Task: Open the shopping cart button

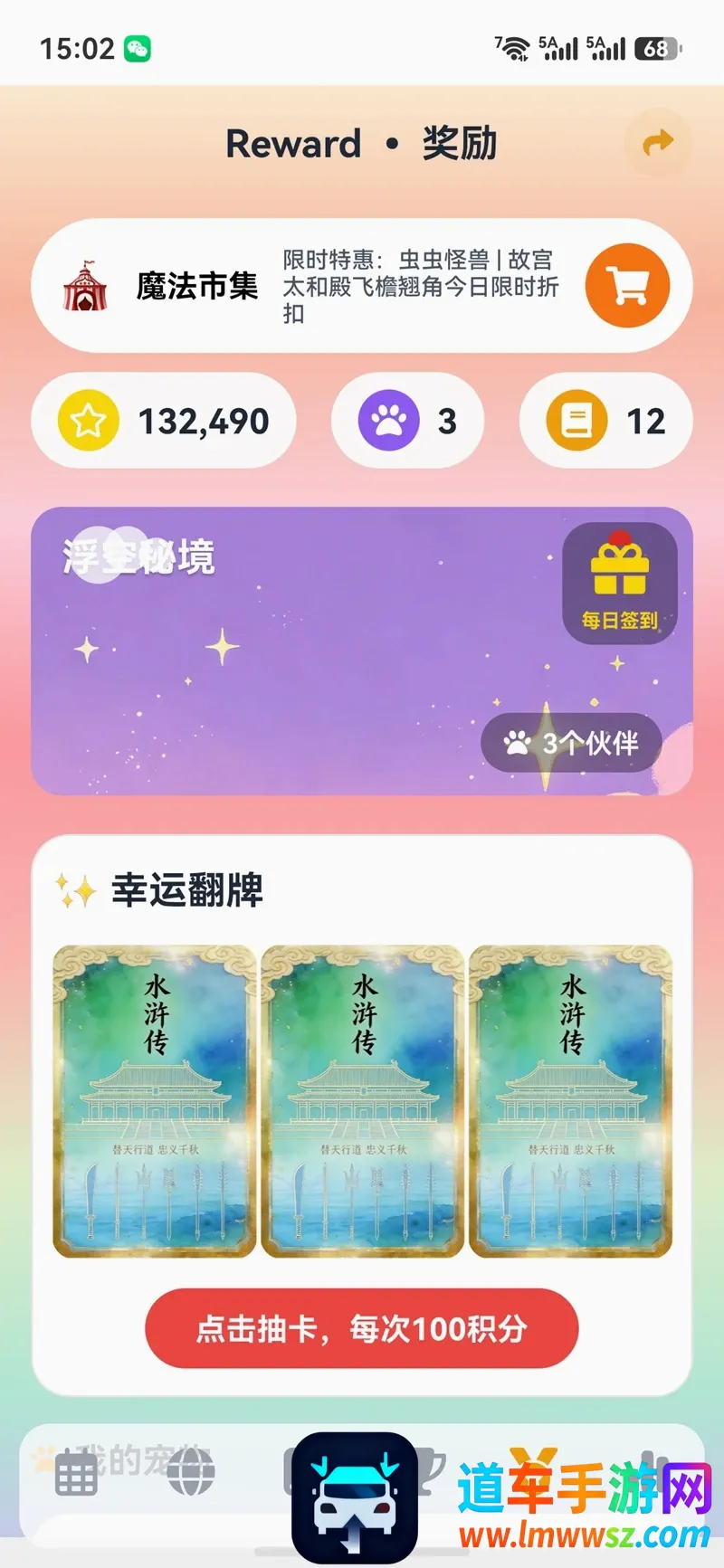Action: coord(627,286)
